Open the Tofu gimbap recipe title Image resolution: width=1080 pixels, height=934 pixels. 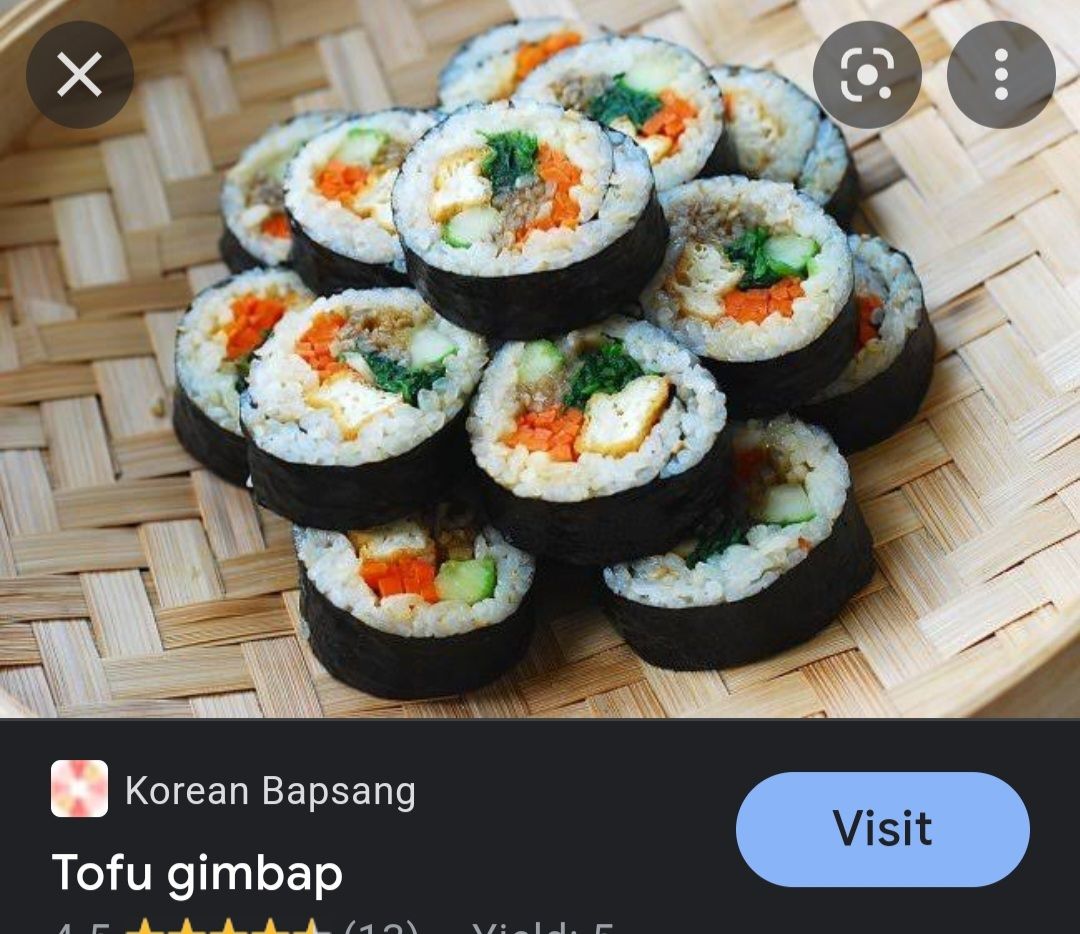pos(197,872)
